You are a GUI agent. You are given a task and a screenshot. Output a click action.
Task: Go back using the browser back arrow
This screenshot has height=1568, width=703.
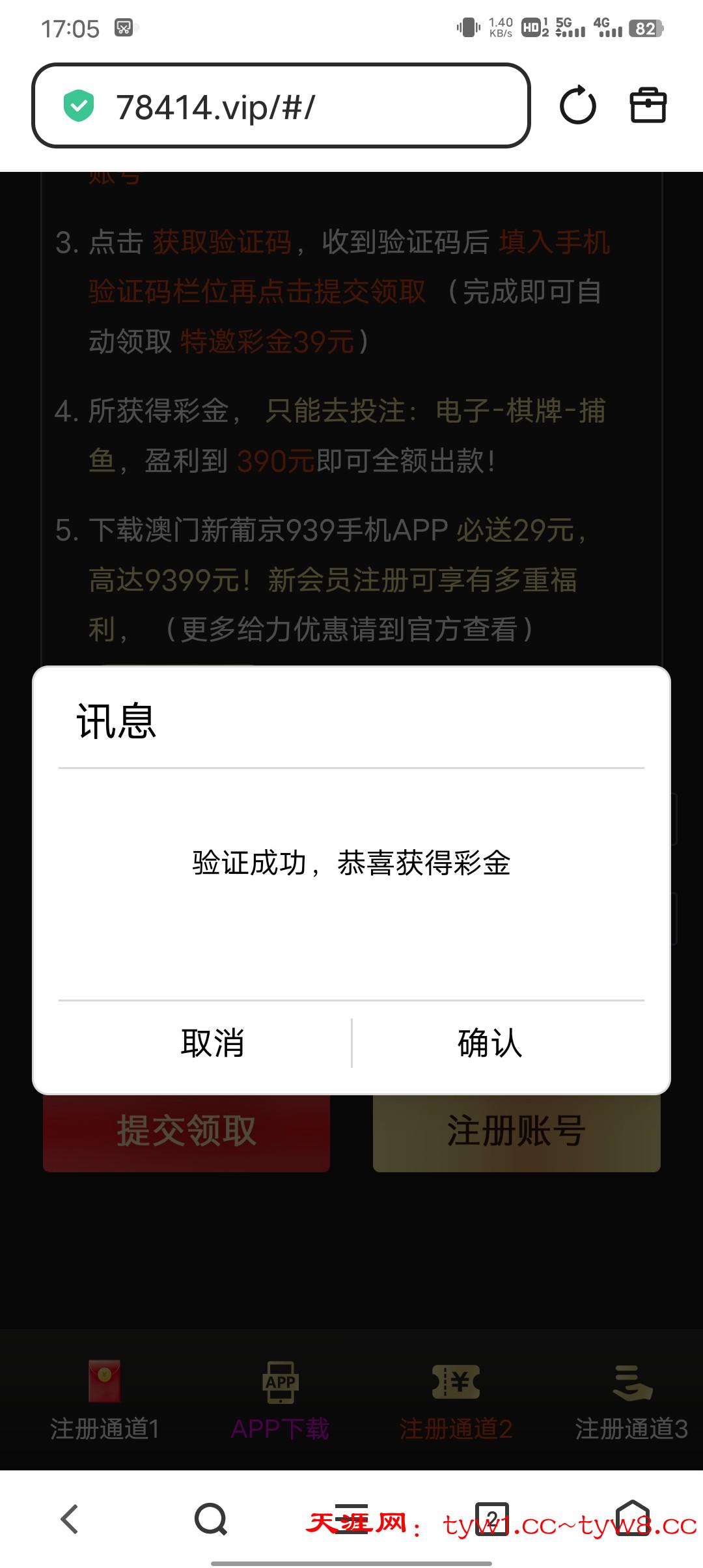tap(70, 1519)
